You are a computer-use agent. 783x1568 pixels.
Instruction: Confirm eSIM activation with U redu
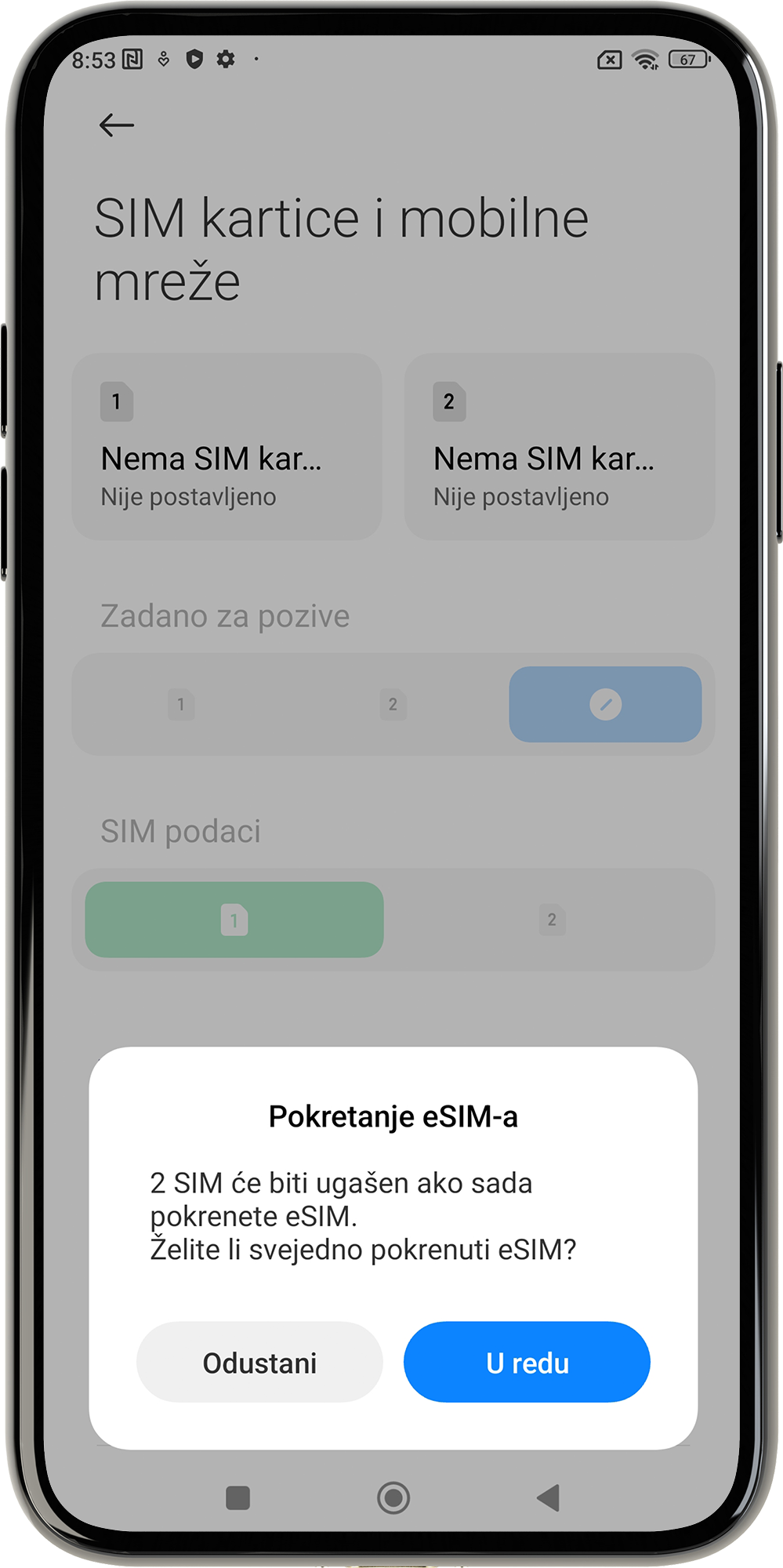[527, 1363]
